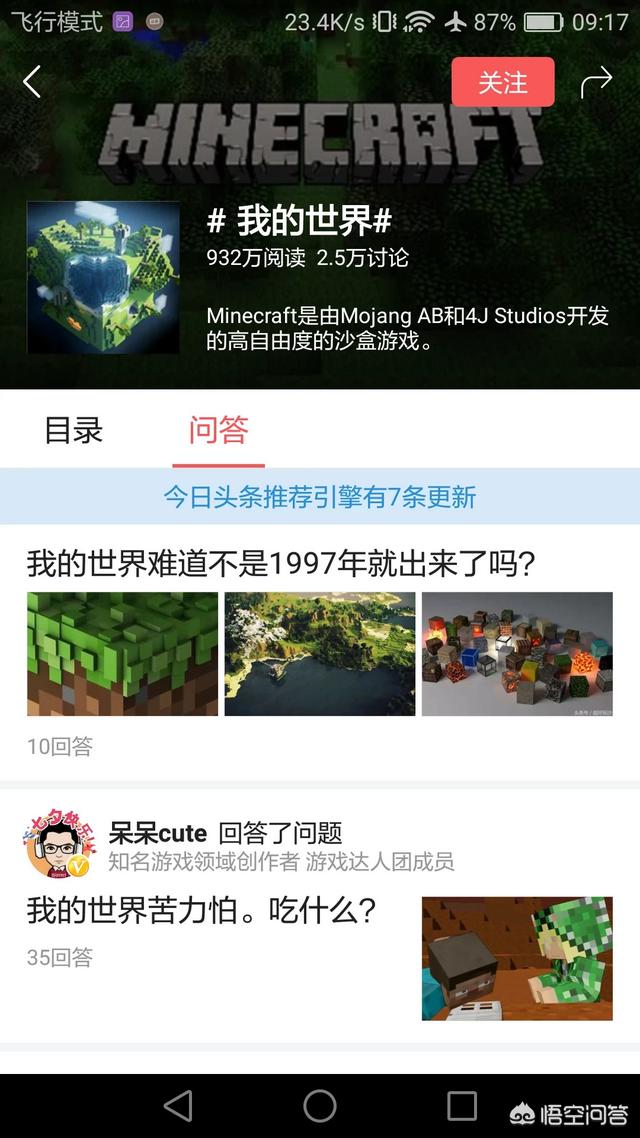
Task: Select the 问答 tab
Action: 218,430
